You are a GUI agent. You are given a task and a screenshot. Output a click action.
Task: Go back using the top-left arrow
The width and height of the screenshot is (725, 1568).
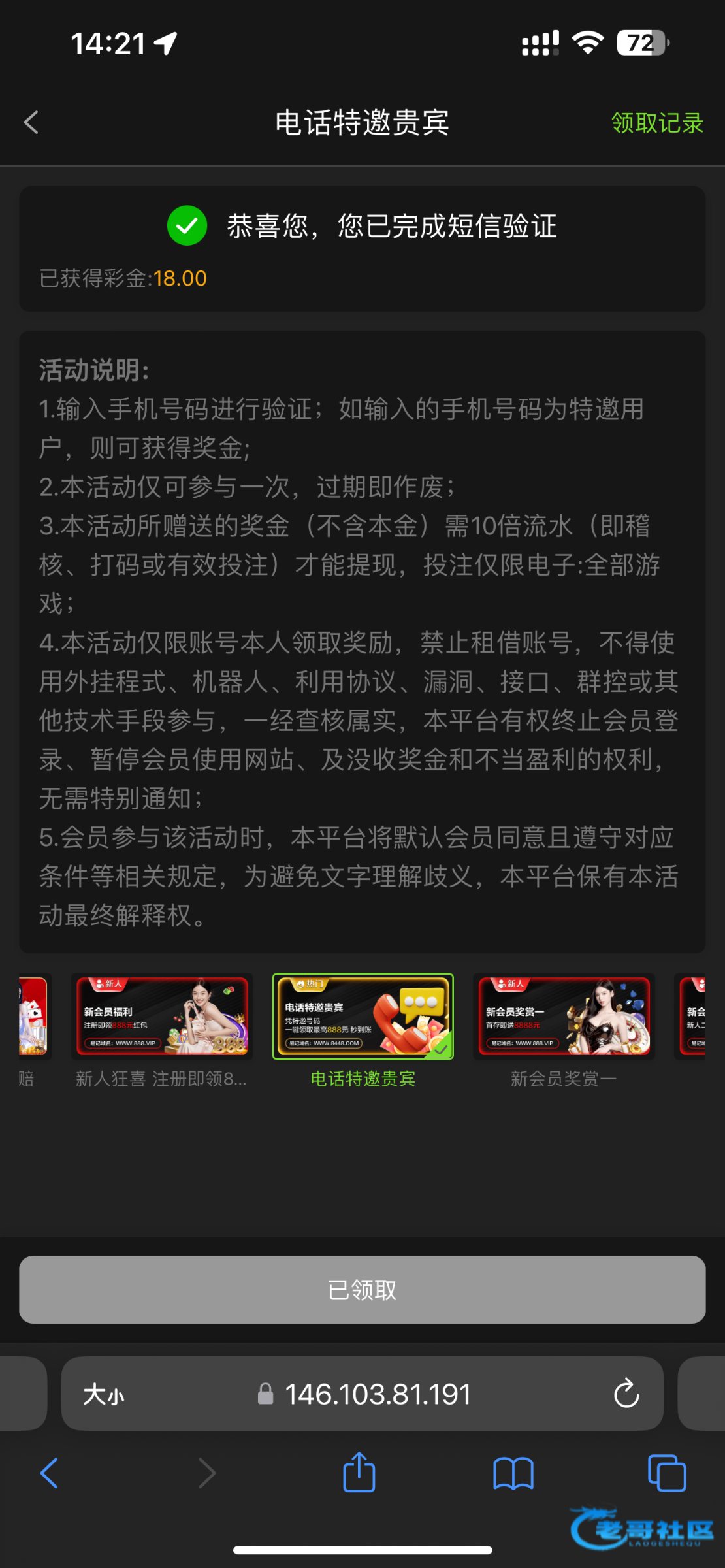click(31, 122)
